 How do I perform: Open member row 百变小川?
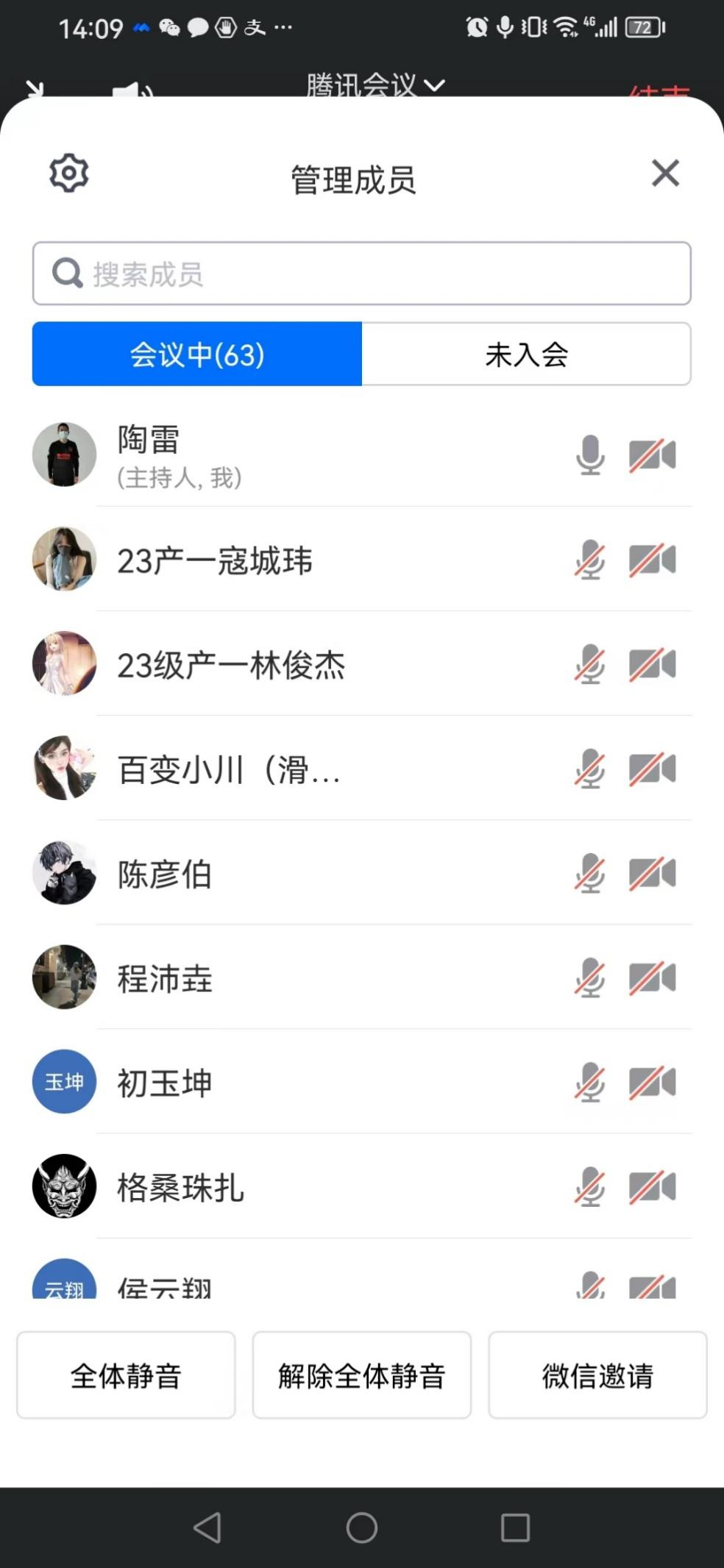click(294, 769)
